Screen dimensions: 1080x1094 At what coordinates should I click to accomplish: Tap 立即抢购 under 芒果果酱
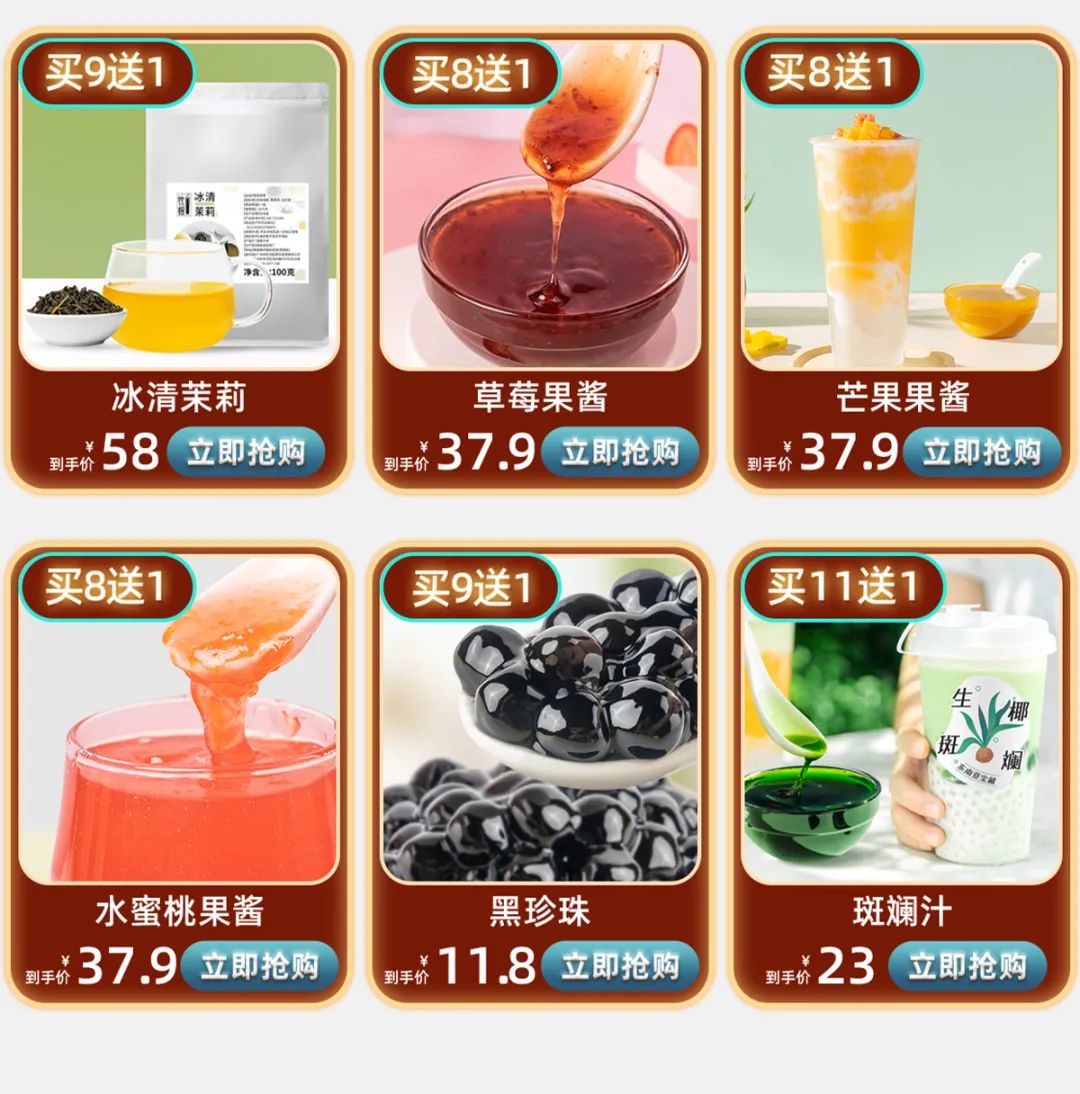980,452
